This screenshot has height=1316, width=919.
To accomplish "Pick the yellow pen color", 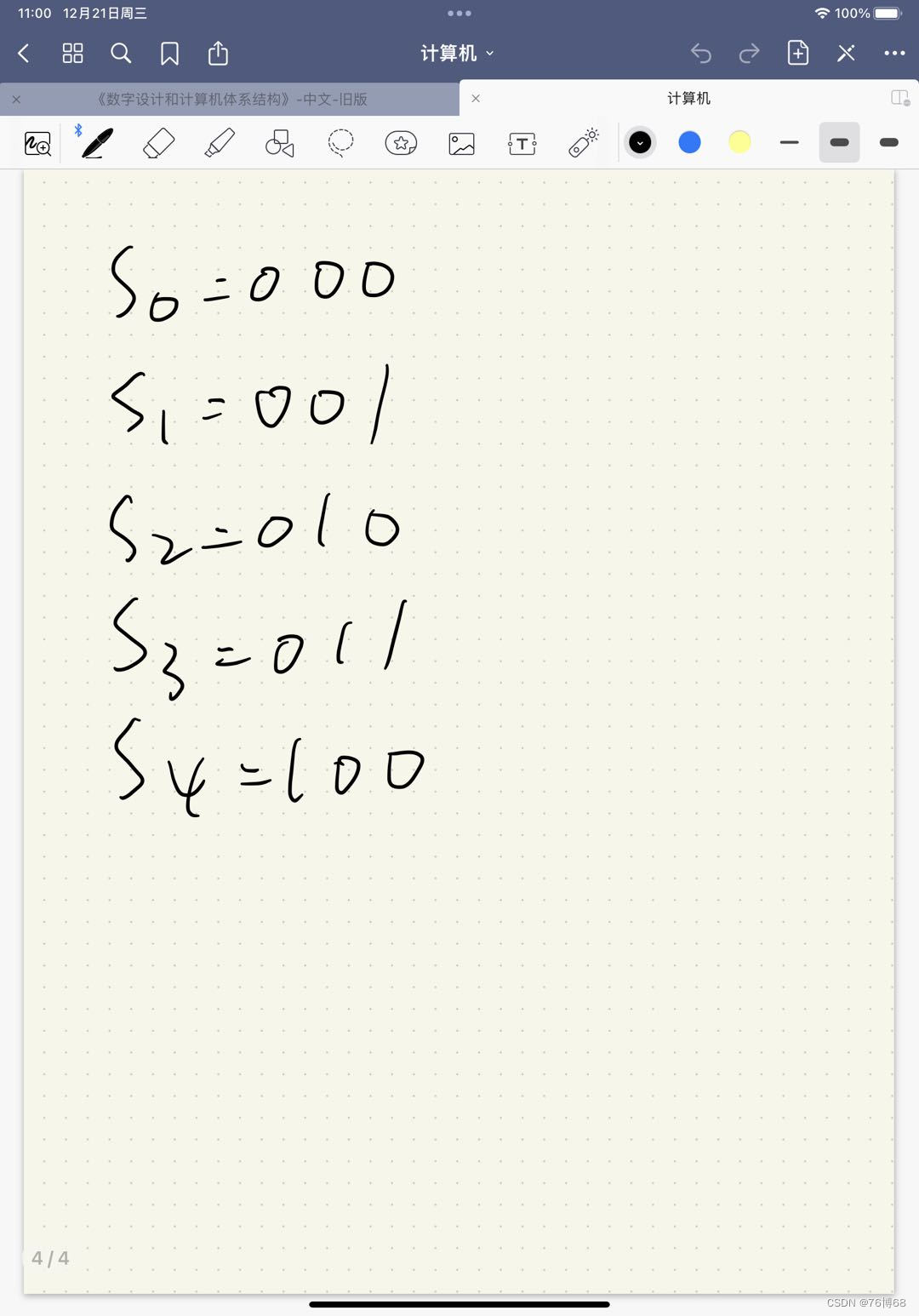I will [740, 142].
